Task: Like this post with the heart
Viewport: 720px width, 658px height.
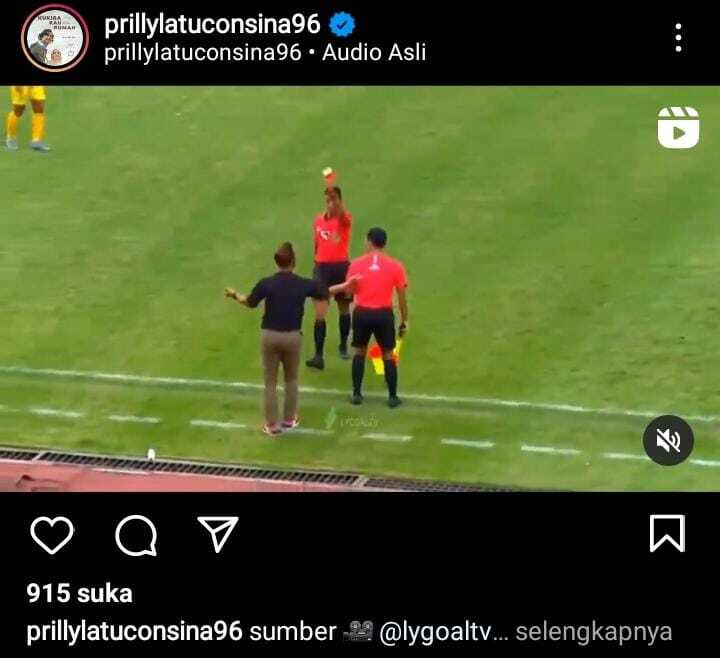Action: pos(52,535)
